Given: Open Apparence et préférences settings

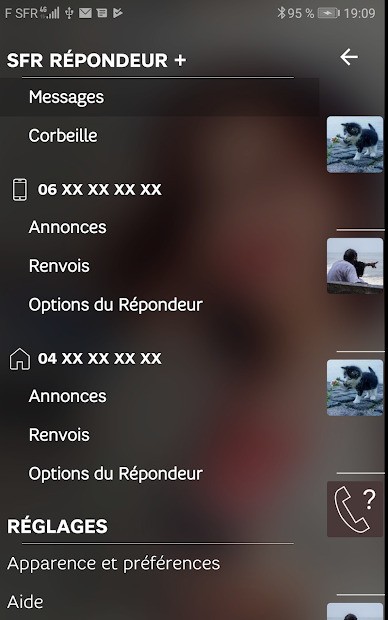Looking at the screenshot, I should 159,564.
